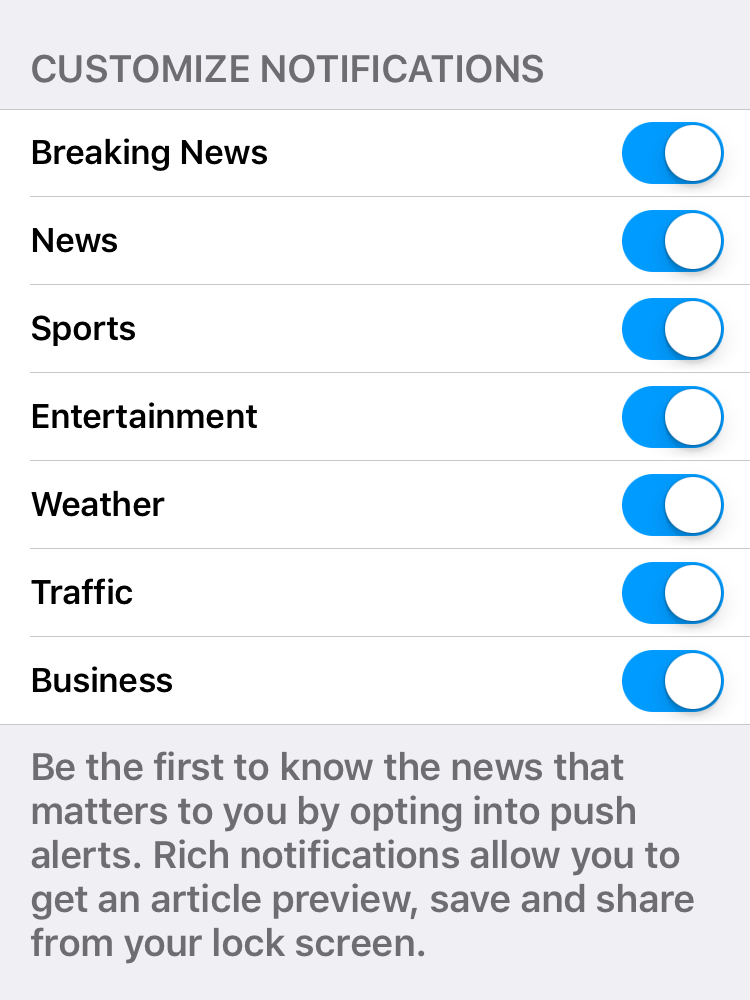Tap the space beside the Weather toggle
This screenshot has height=1000, width=750.
pos(450,505)
